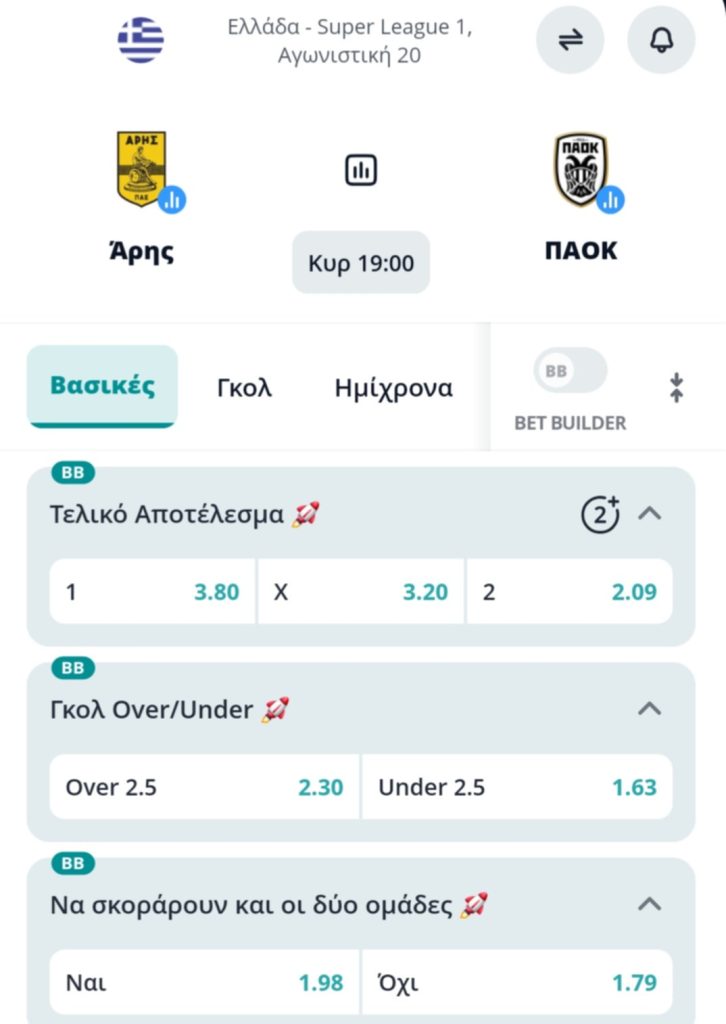Collapse the Να σκοράρουν και οι δύο ομάδες section
The height and width of the screenshot is (1024, 726).
651,905
